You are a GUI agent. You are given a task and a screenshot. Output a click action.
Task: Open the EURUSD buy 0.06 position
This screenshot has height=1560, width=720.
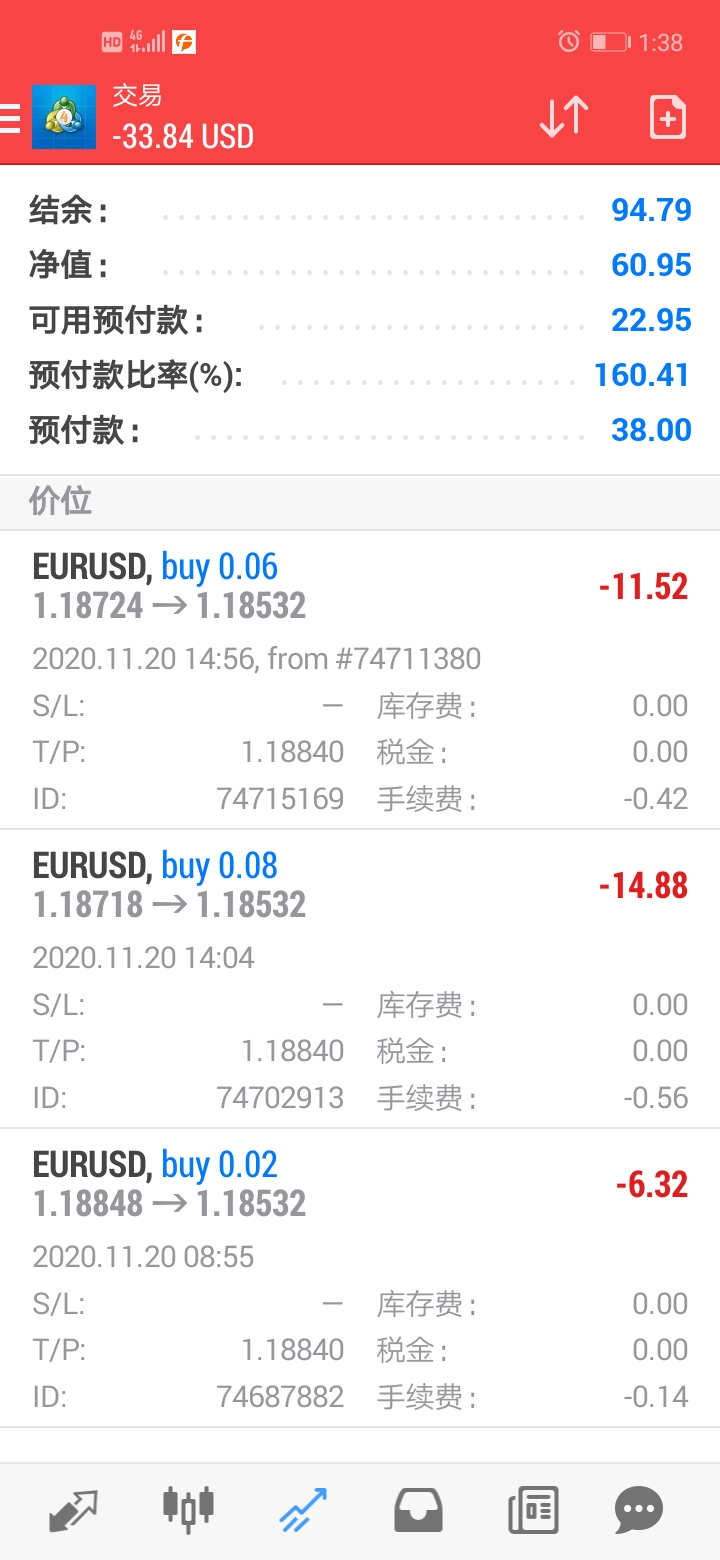[x=360, y=680]
